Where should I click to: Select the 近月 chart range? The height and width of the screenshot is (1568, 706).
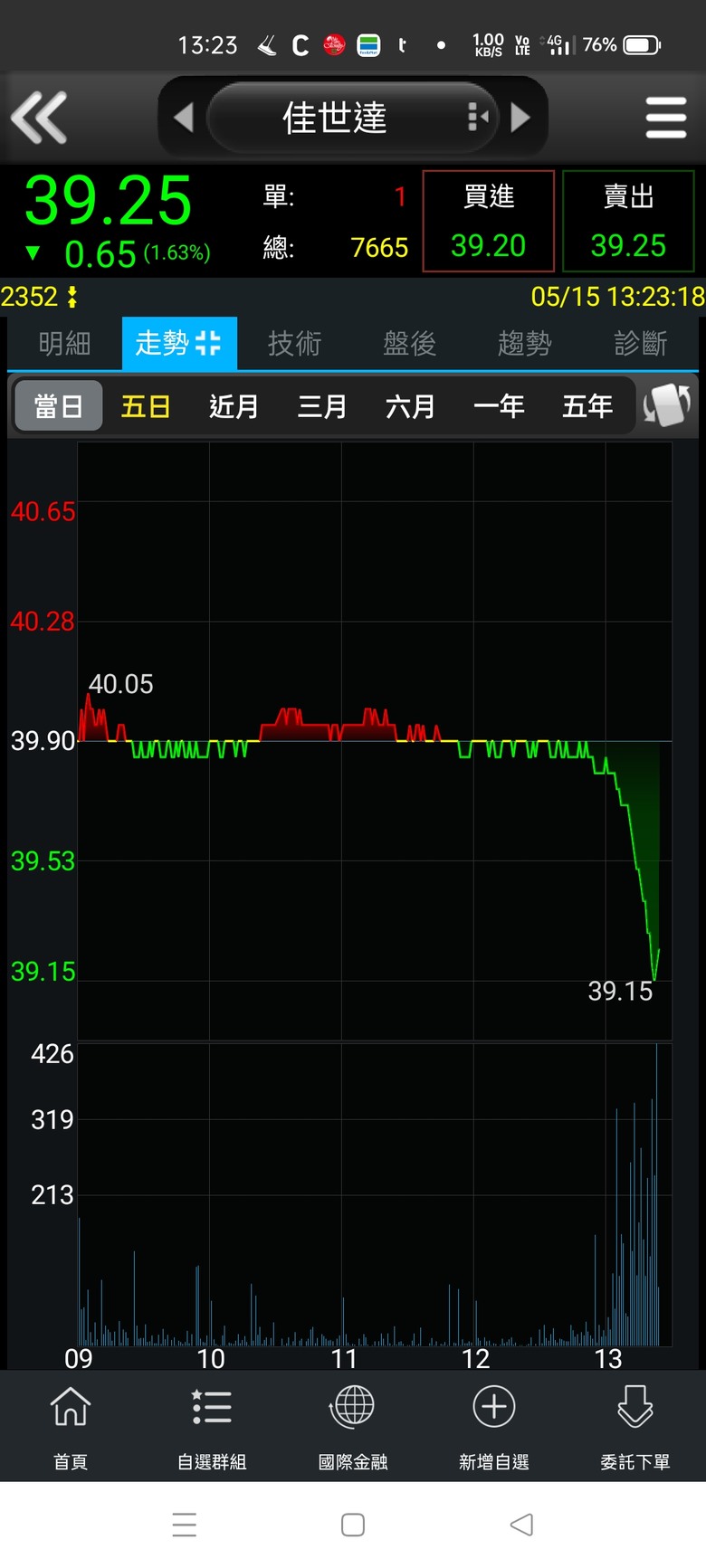[x=234, y=407]
